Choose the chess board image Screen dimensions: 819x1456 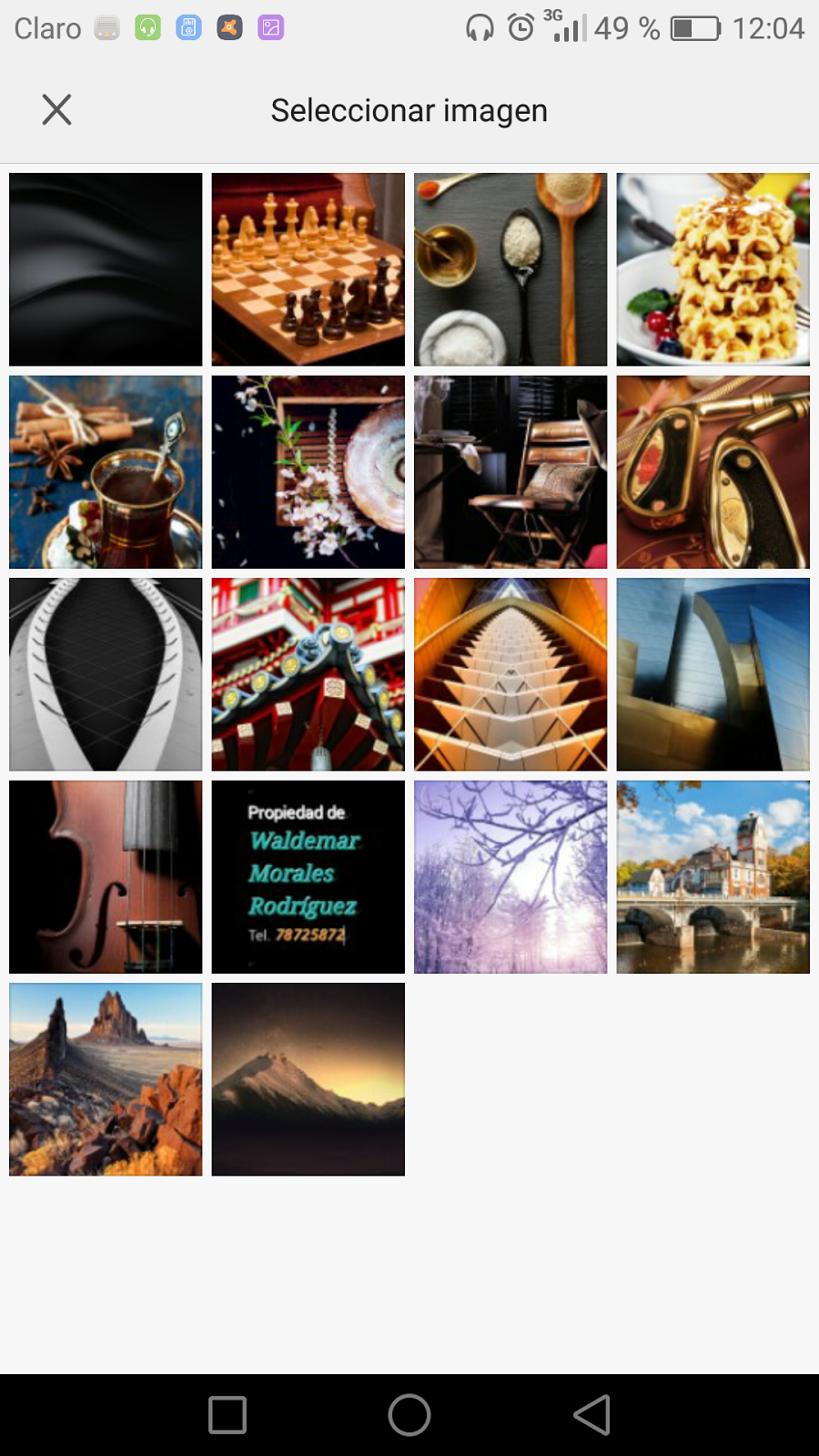click(x=308, y=269)
